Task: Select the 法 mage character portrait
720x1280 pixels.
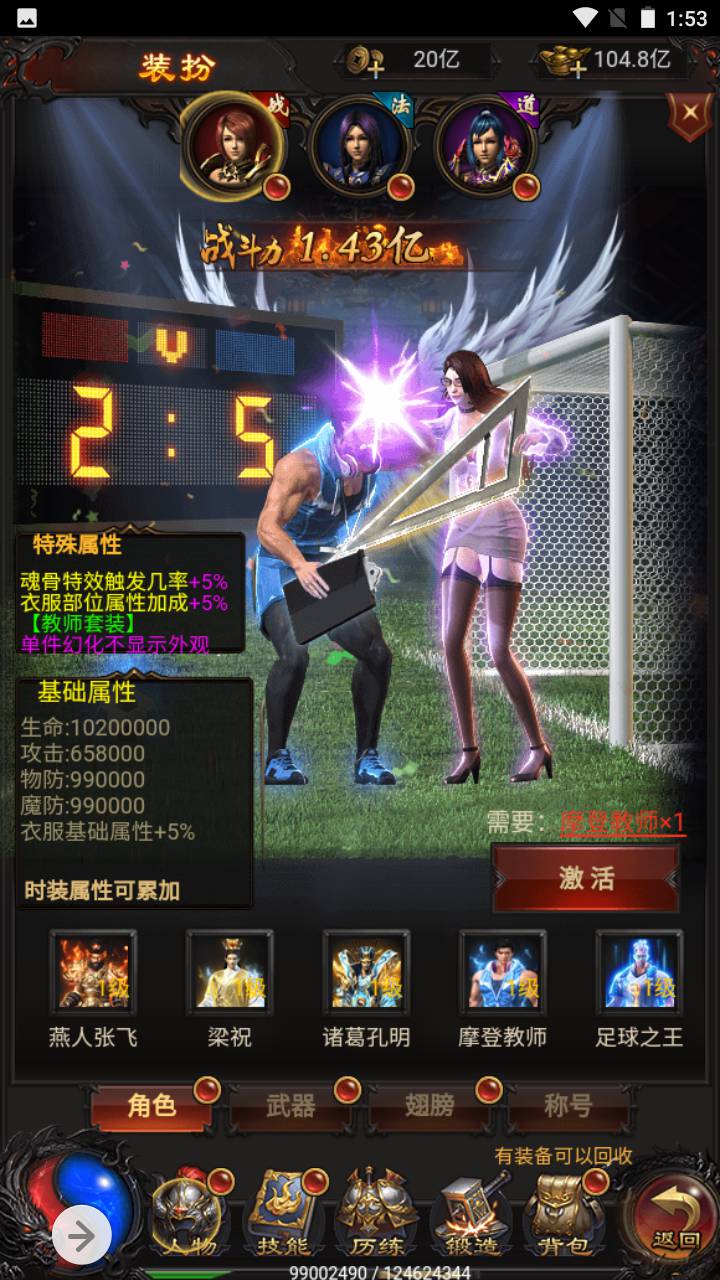Action: pos(357,147)
